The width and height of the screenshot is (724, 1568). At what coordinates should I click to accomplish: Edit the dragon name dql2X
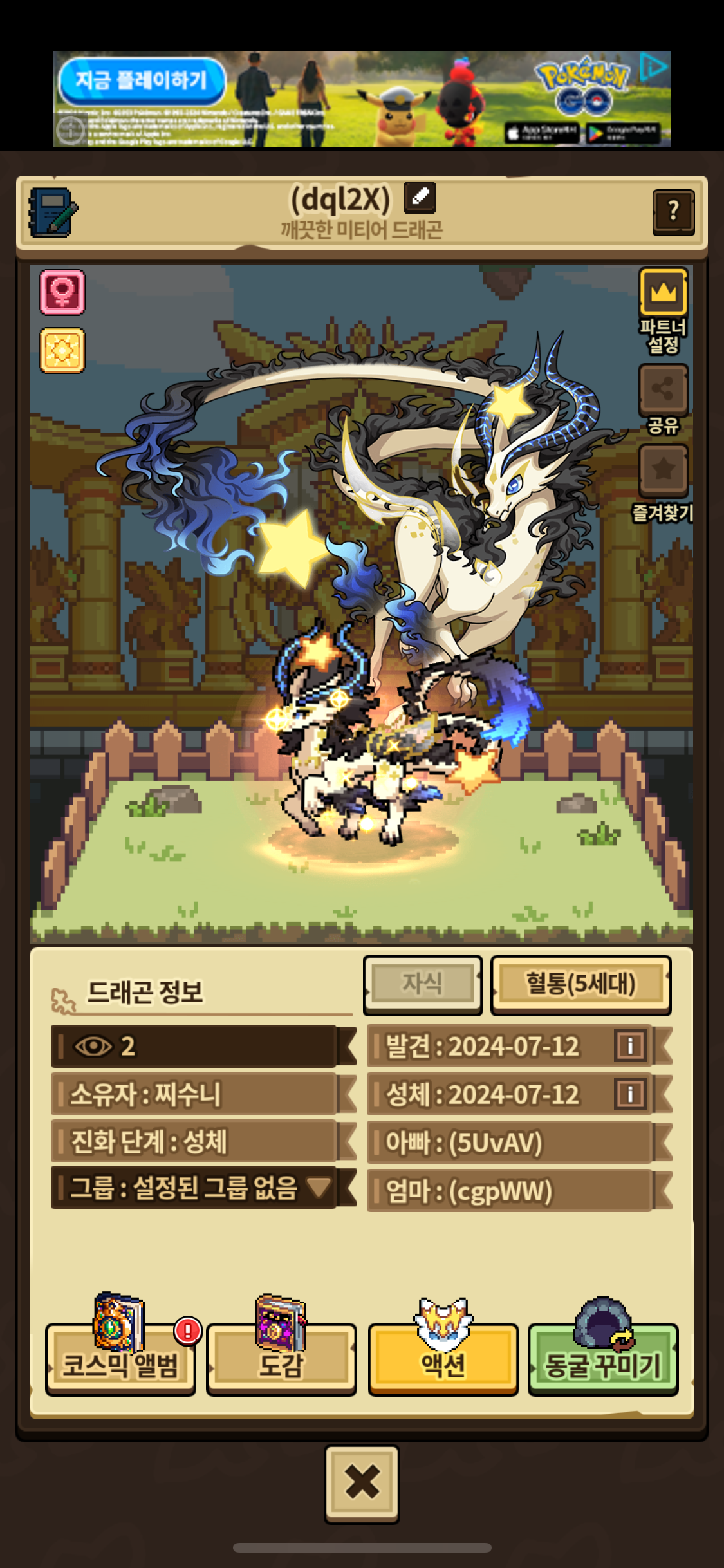(x=420, y=198)
